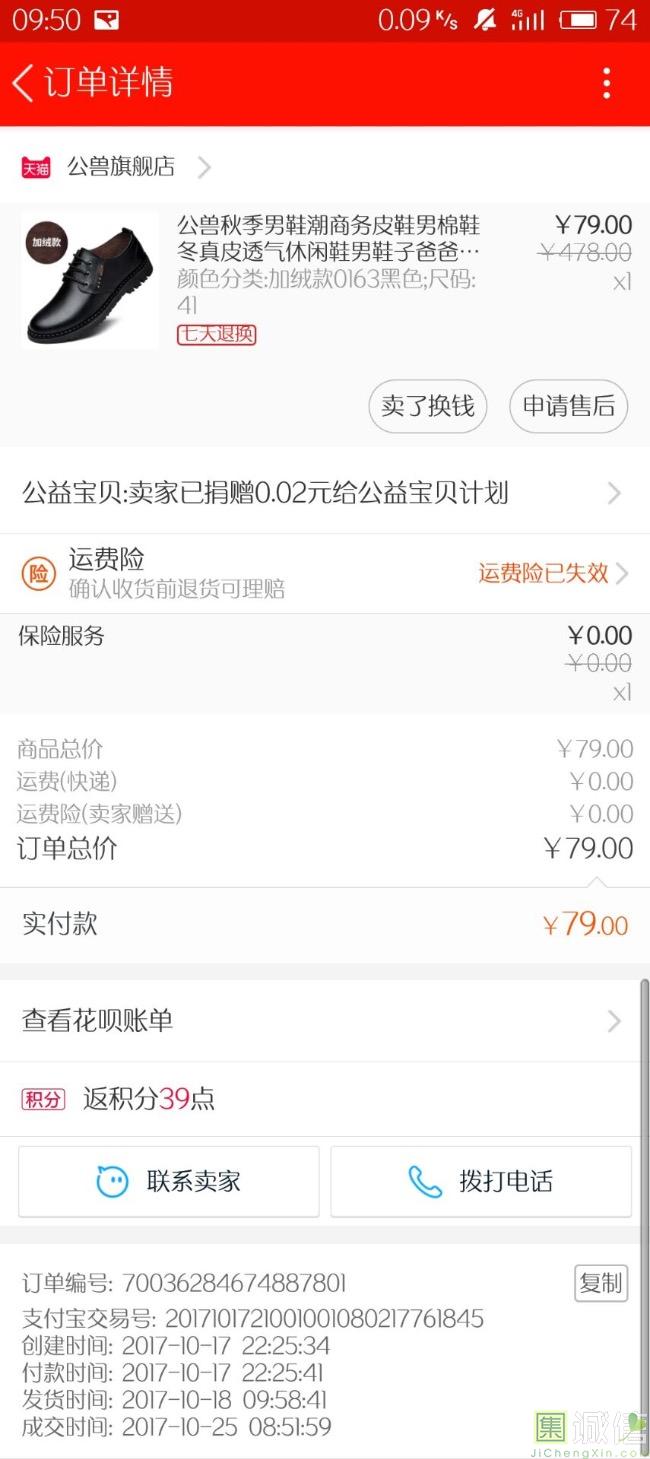Tap the 卖了换钱 button

point(428,406)
